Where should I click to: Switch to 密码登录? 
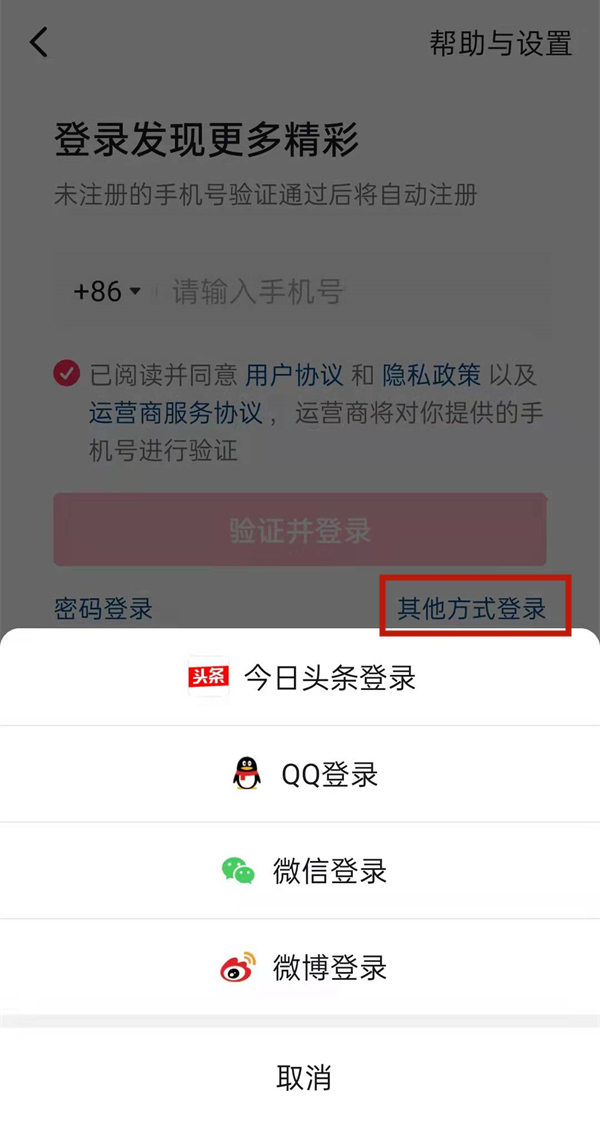click(x=103, y=607)
